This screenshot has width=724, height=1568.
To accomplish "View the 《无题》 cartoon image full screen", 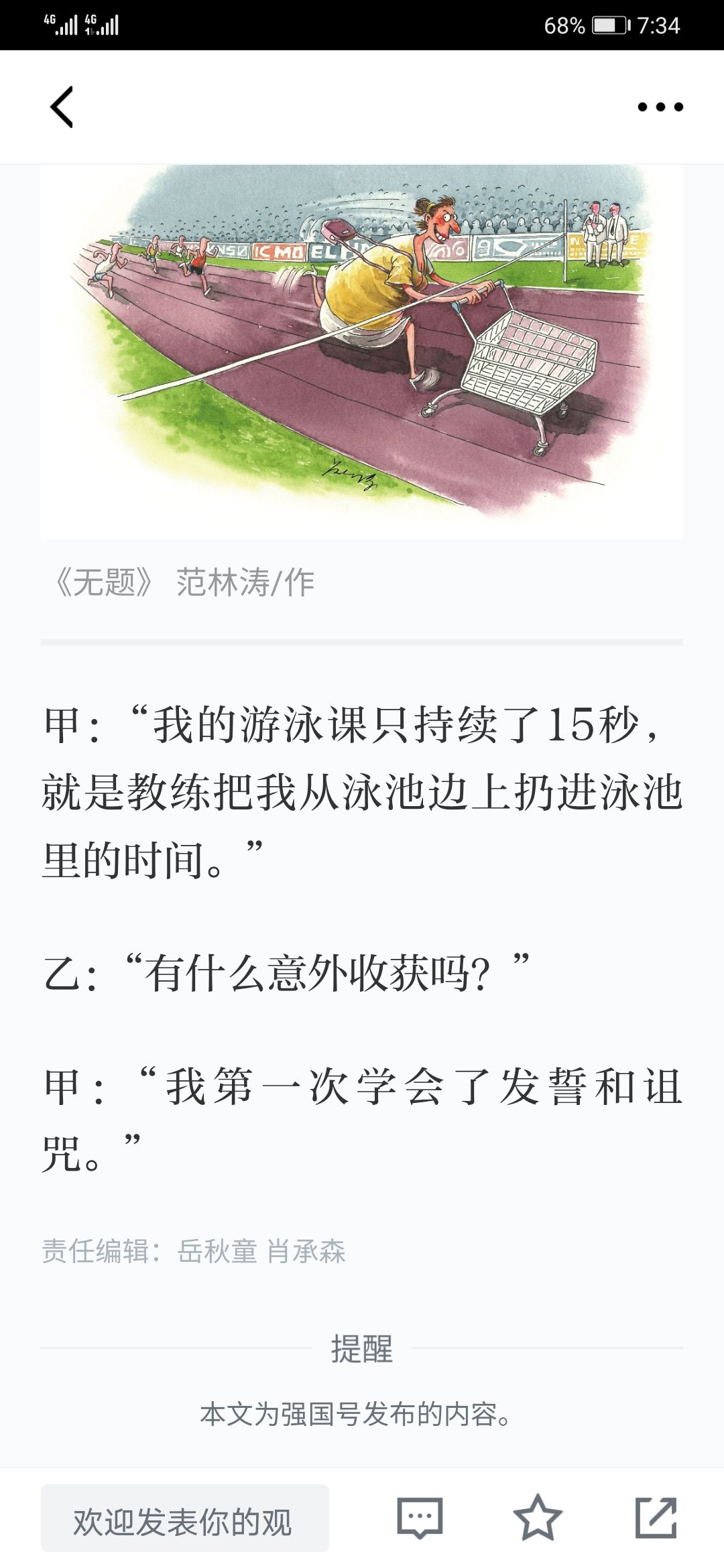I will (362, 352).
